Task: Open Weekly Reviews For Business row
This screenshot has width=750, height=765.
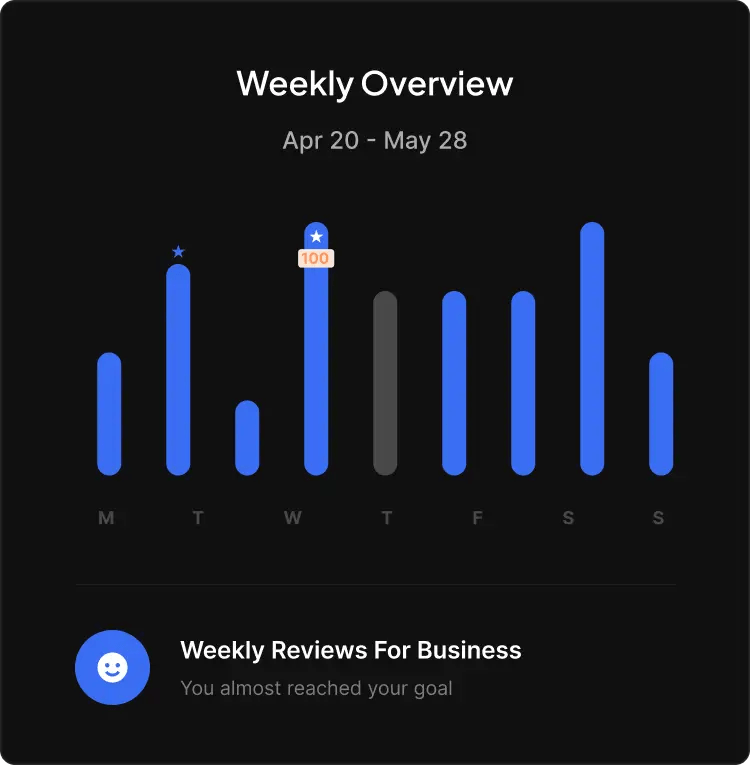Action: point(350,667)
